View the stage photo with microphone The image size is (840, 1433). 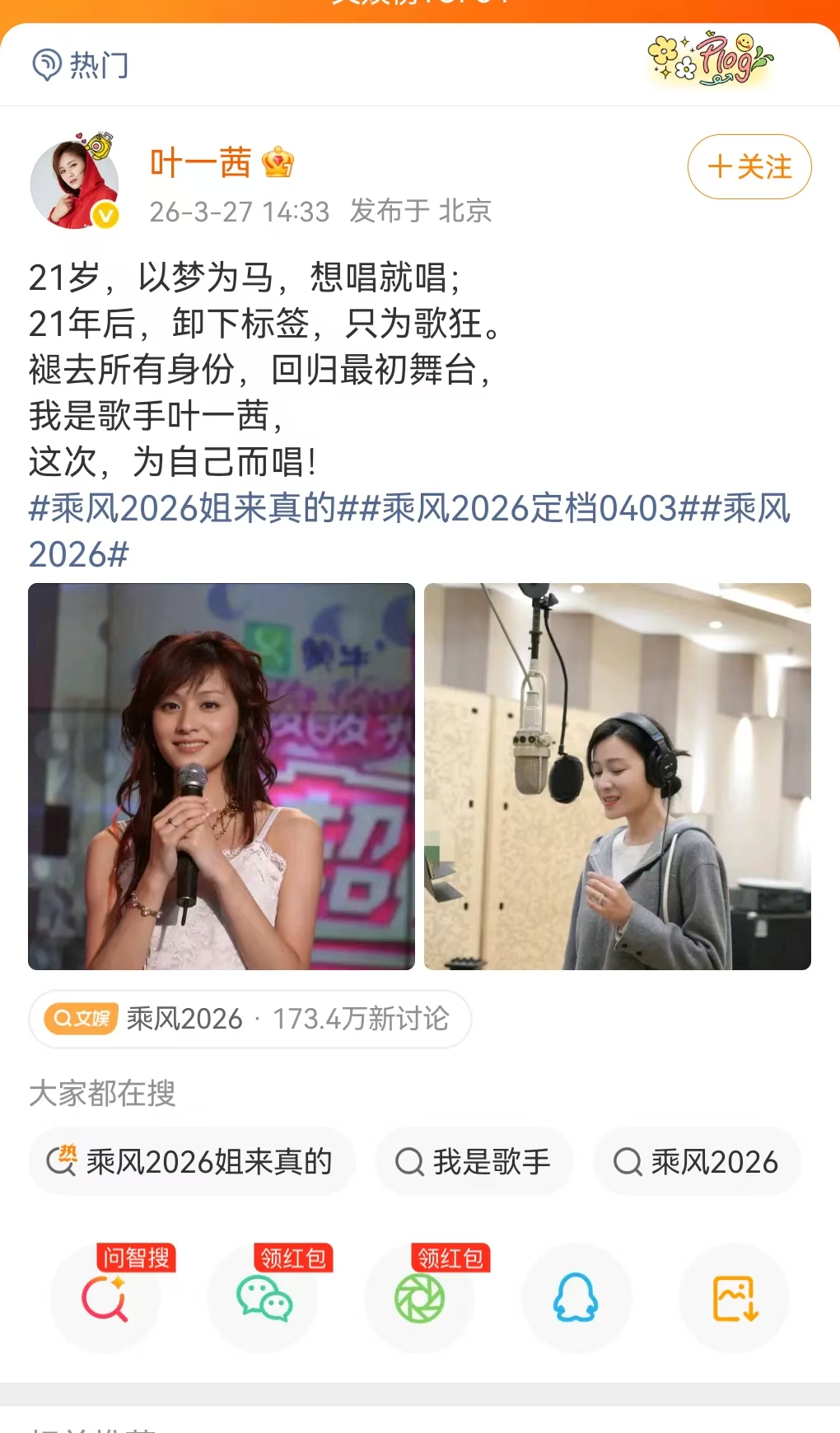(x=222, y=777)
